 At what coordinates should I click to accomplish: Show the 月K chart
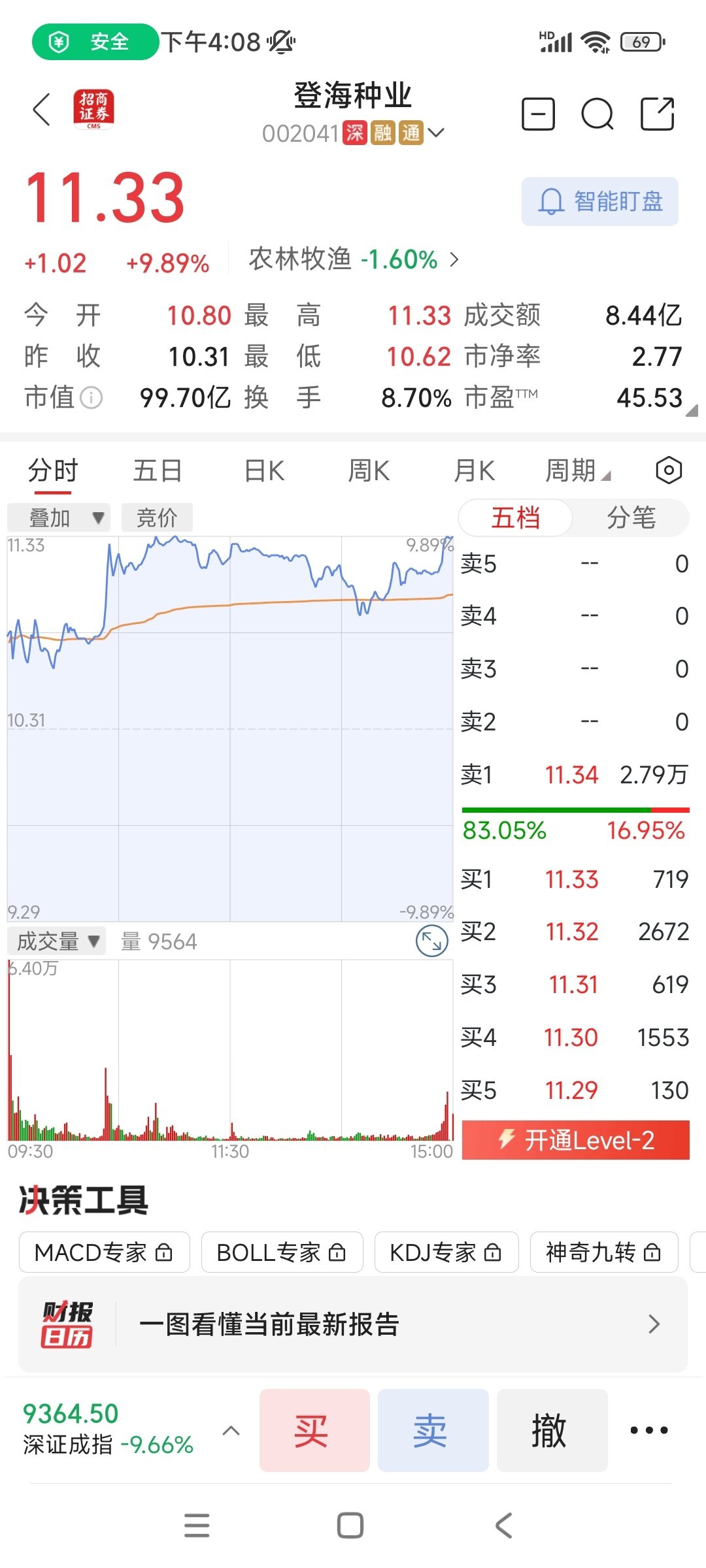tap(474, 470)
